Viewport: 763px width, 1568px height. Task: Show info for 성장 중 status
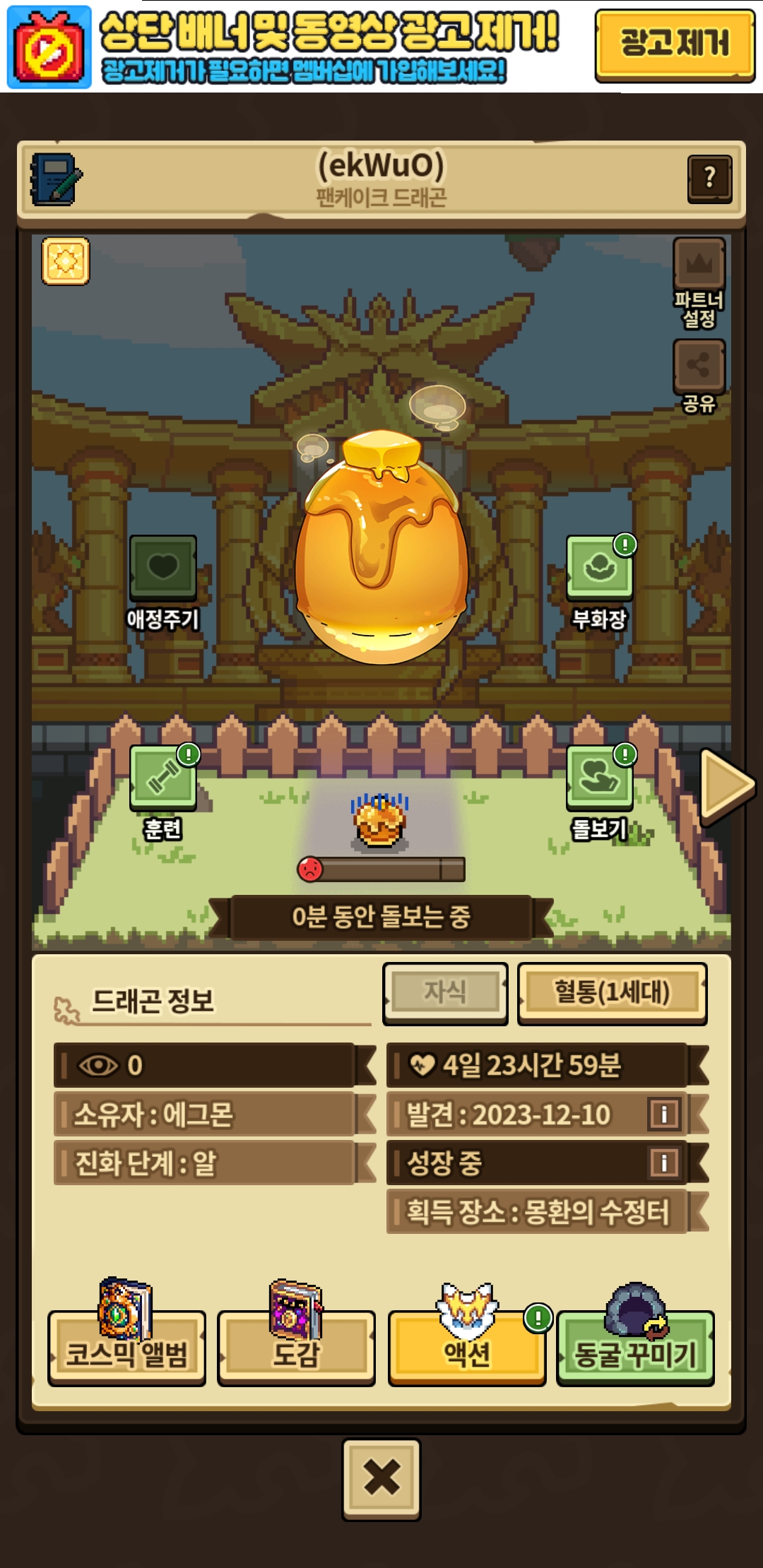663,1163
